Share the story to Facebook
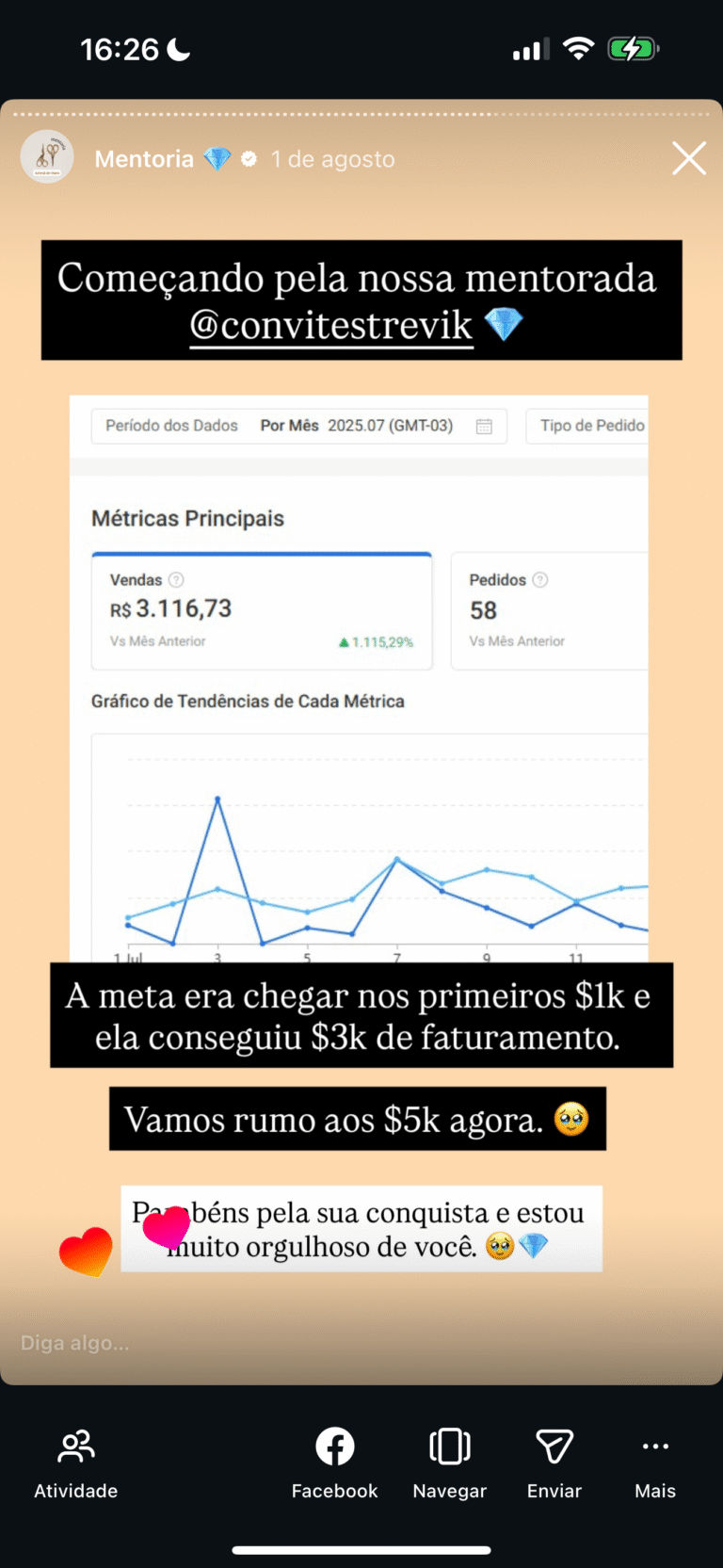The height and width of the screenshot is (1568, 723). (x=334, y=1462)
